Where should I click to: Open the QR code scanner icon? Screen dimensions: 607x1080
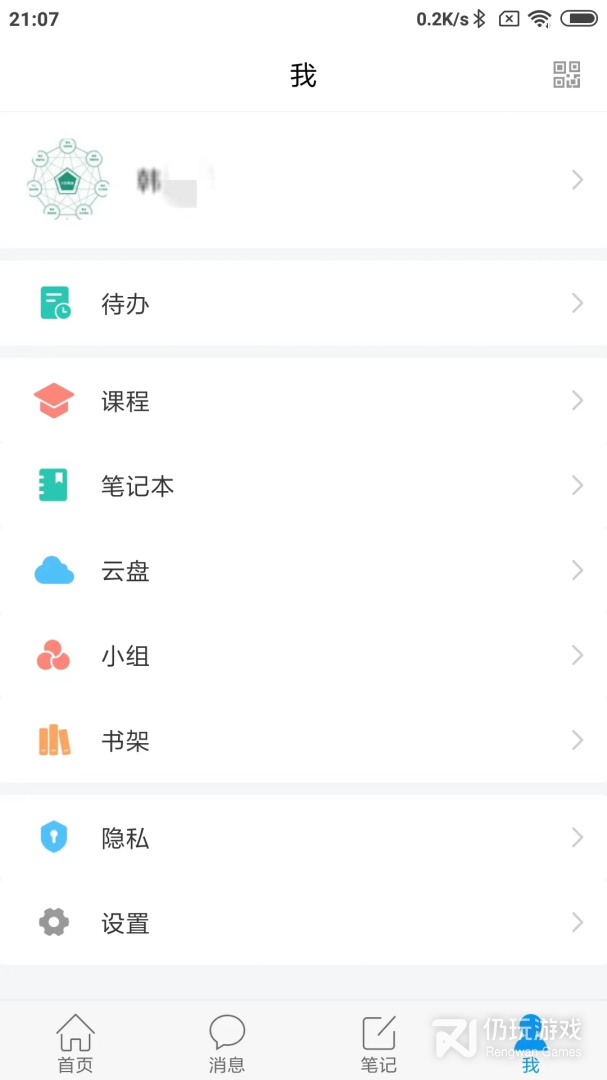click(567, 75)
